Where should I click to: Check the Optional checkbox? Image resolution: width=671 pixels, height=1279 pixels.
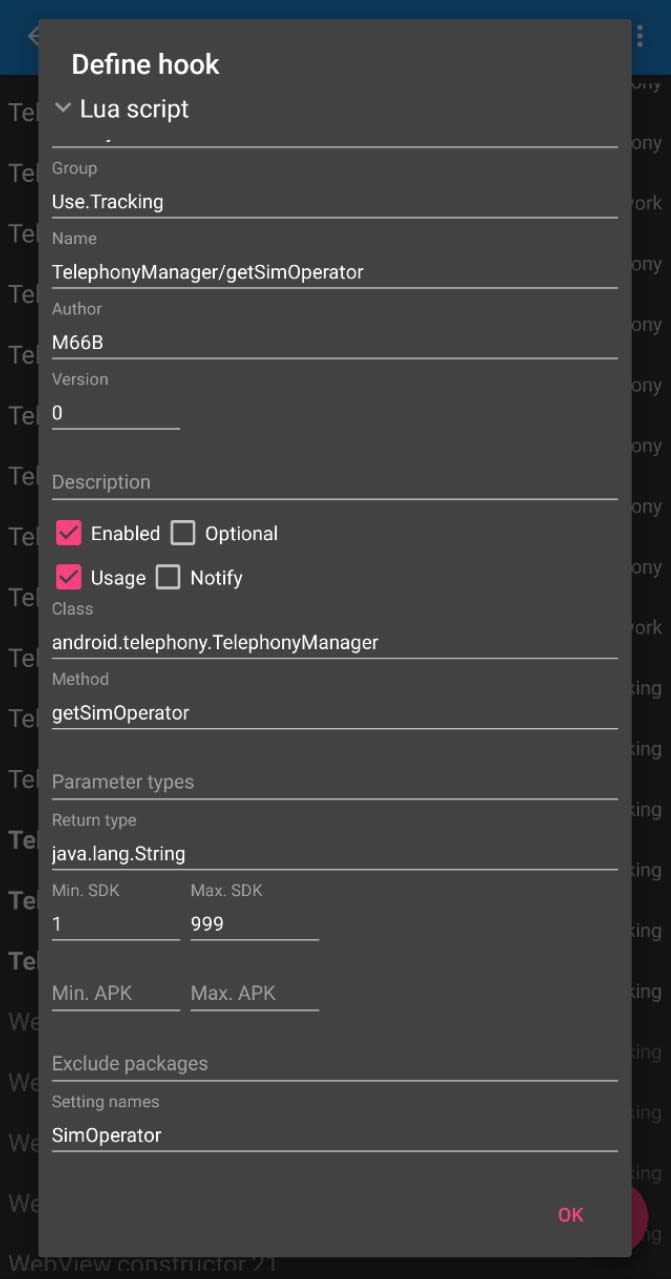(182, 533)
